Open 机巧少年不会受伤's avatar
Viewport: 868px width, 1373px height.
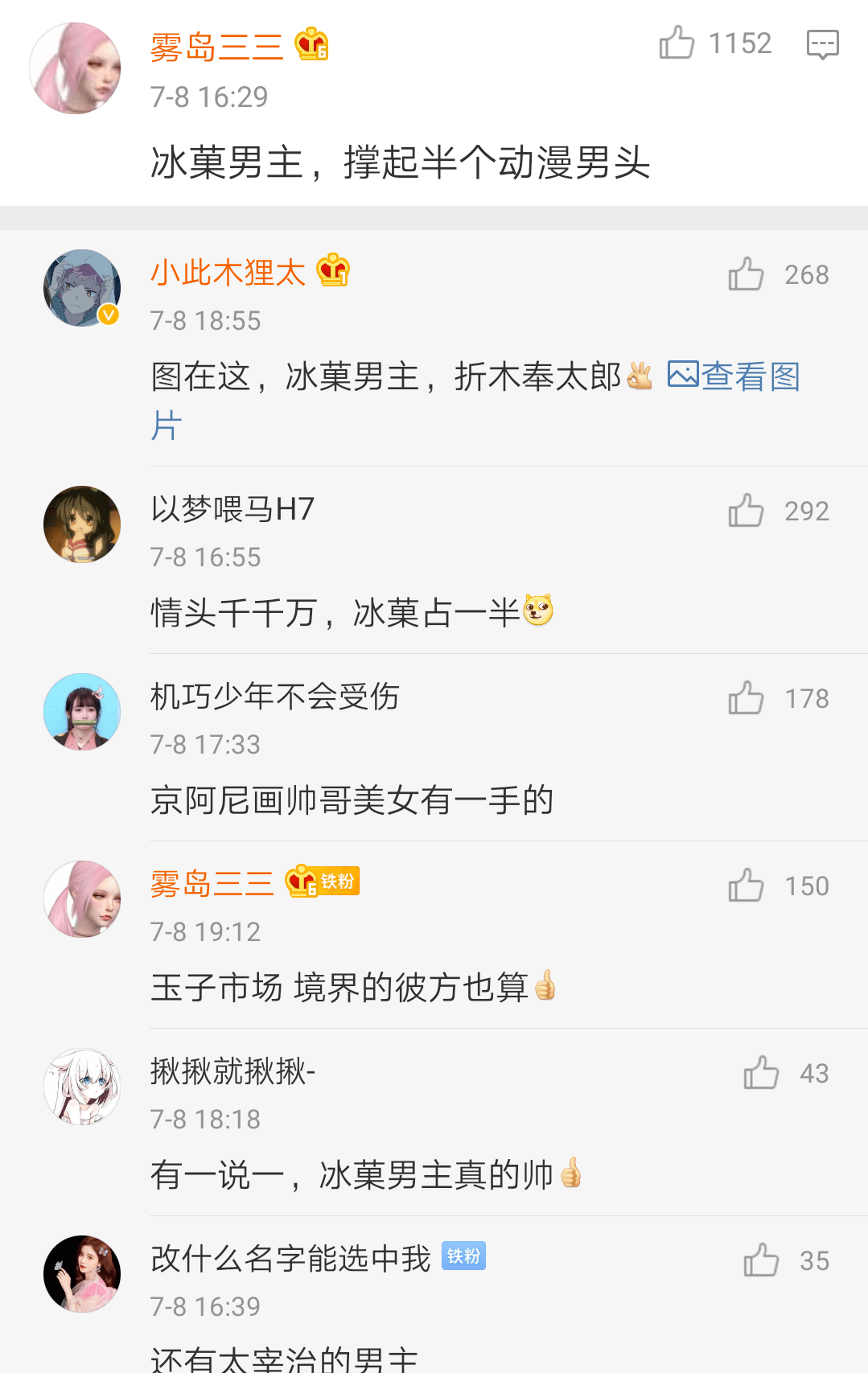82,712
